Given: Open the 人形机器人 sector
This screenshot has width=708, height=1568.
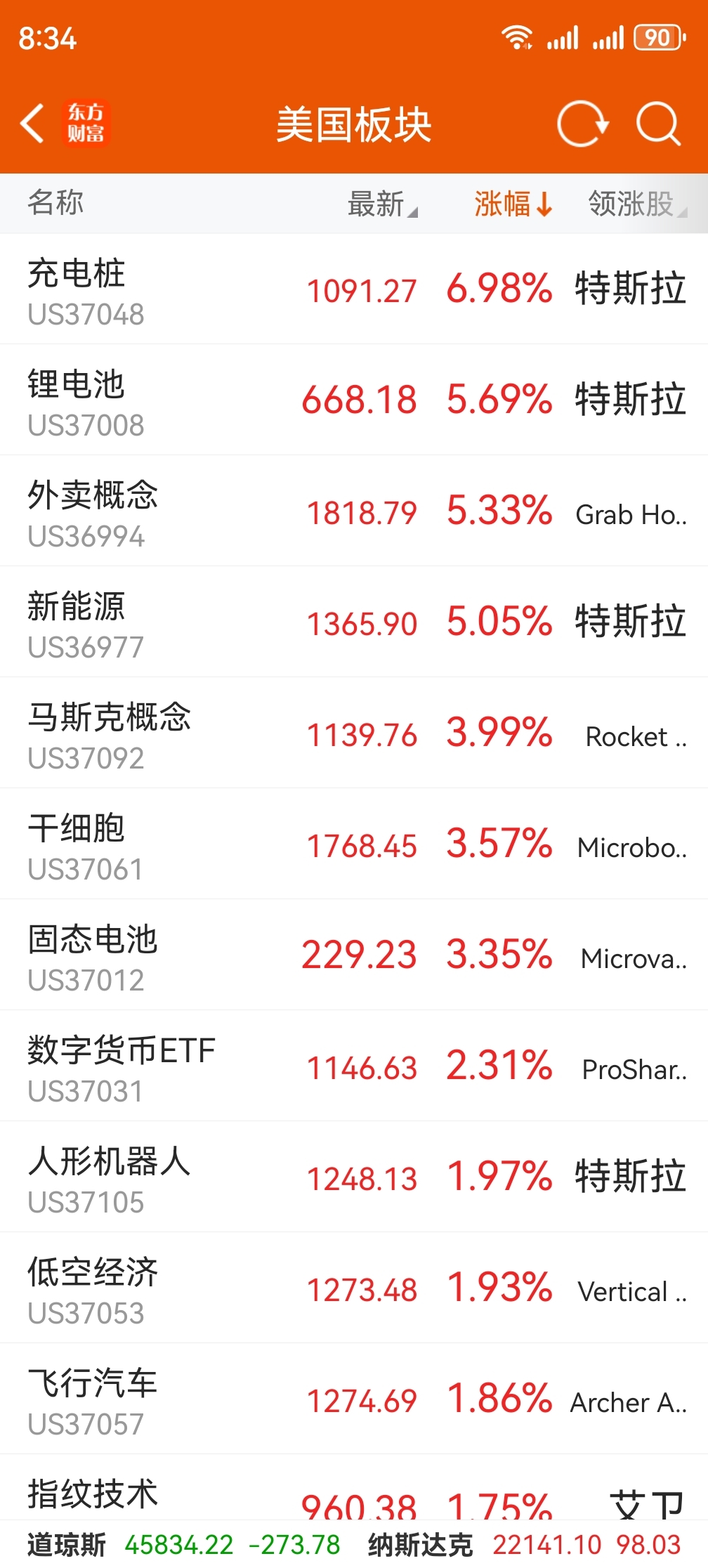Looking at the screenshot, I should click(x=354, y=1177).
